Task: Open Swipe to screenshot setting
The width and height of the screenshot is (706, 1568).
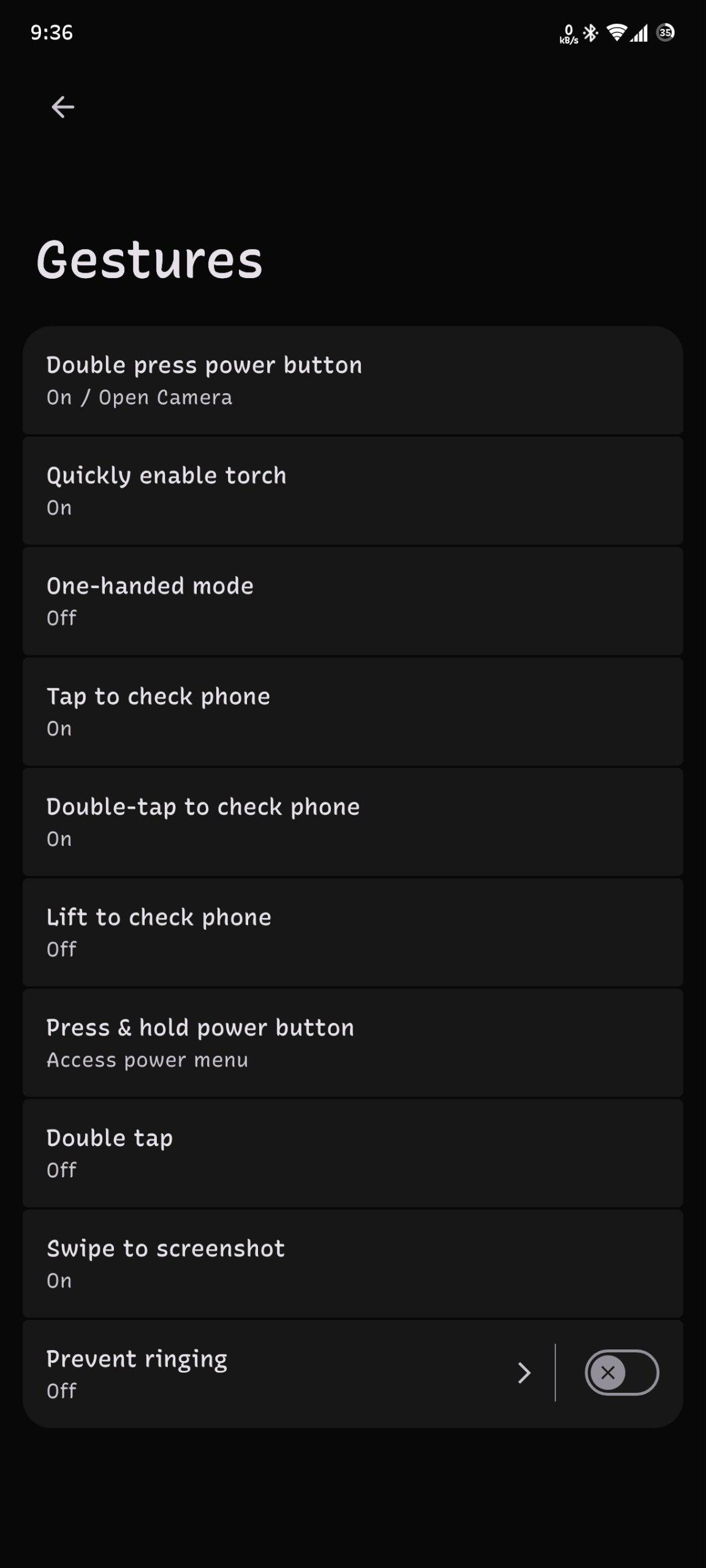Action: pos(353,1264)
